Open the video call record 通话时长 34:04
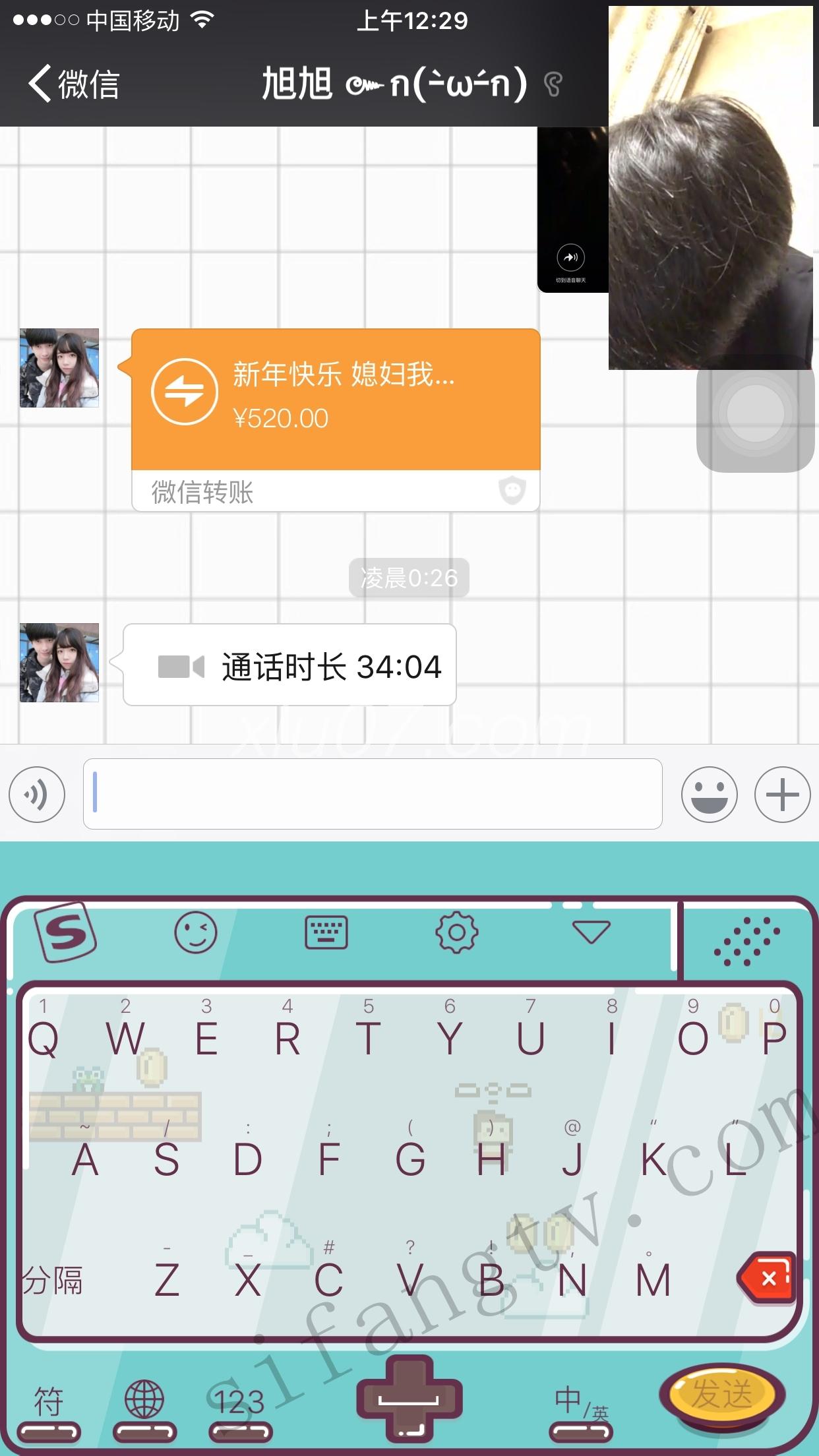The height and width of the screenshot is (1456, 819). pos(290,666)
